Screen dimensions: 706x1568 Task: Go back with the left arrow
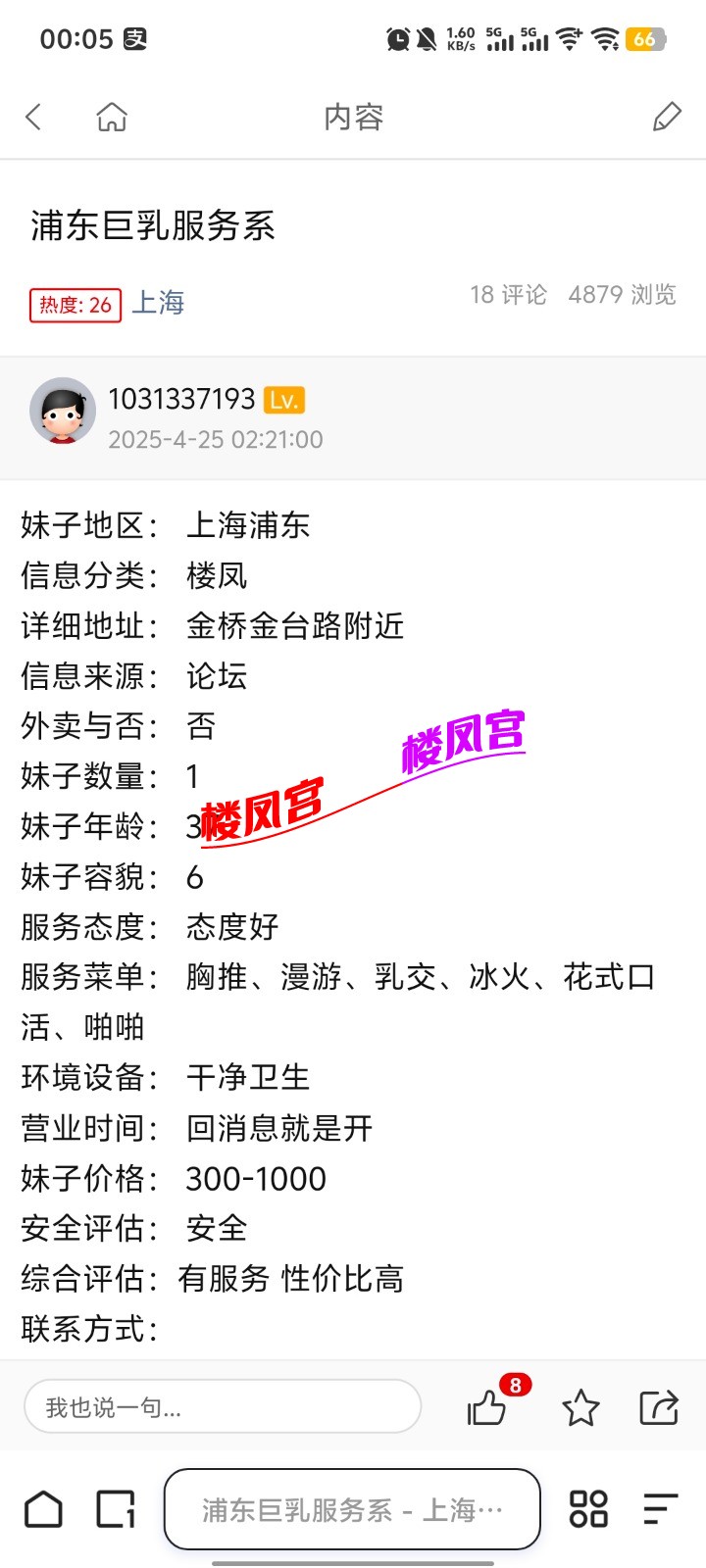[x=33, y=116]
